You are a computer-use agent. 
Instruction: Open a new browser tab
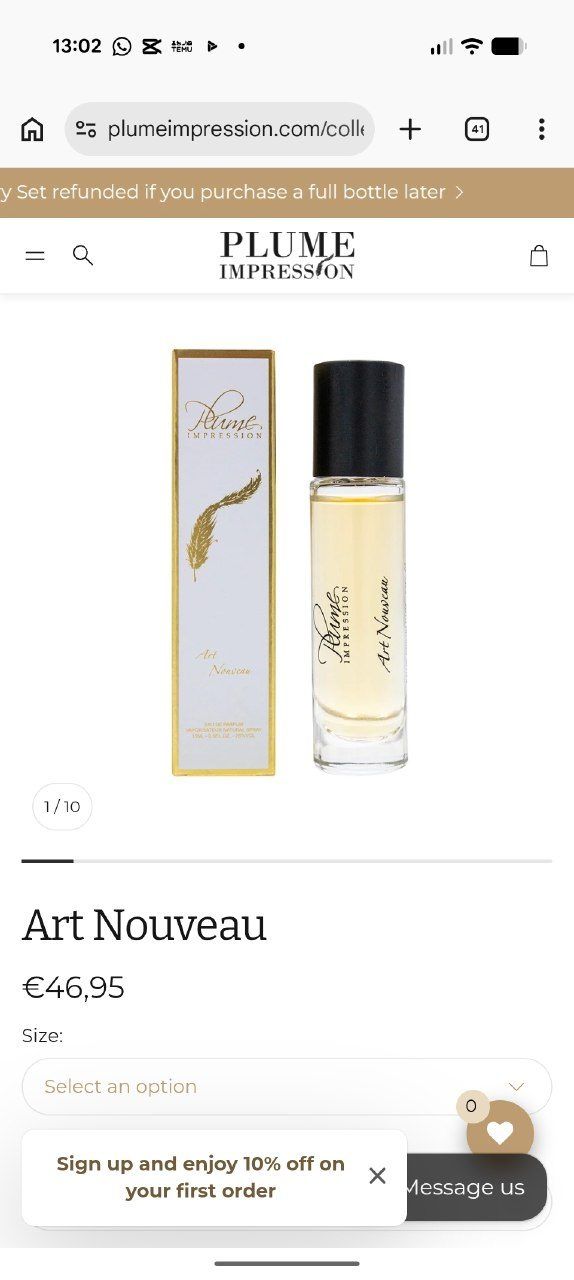(x=410, y=129)
